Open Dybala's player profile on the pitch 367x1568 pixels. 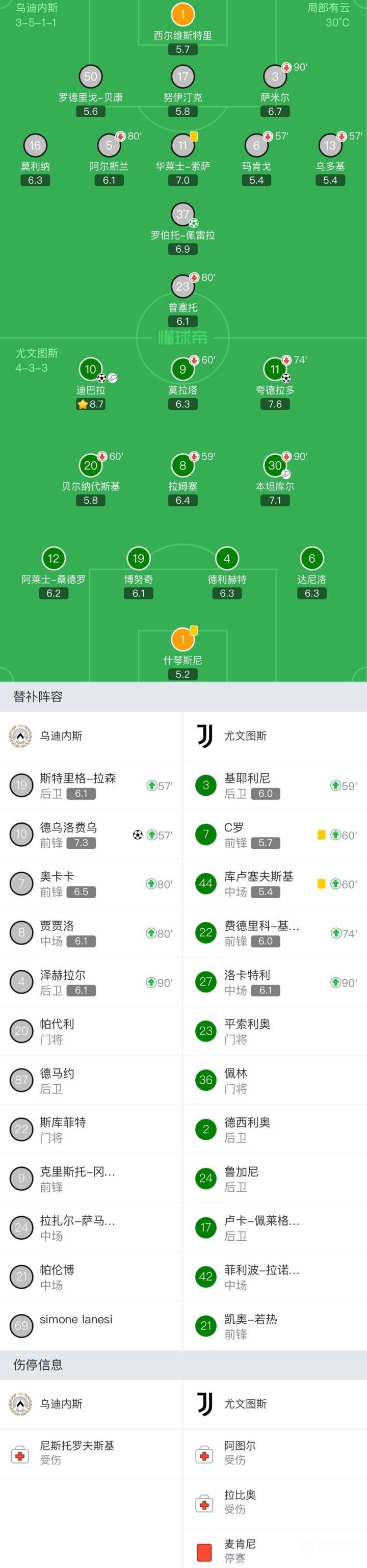[x=91, y=370]
